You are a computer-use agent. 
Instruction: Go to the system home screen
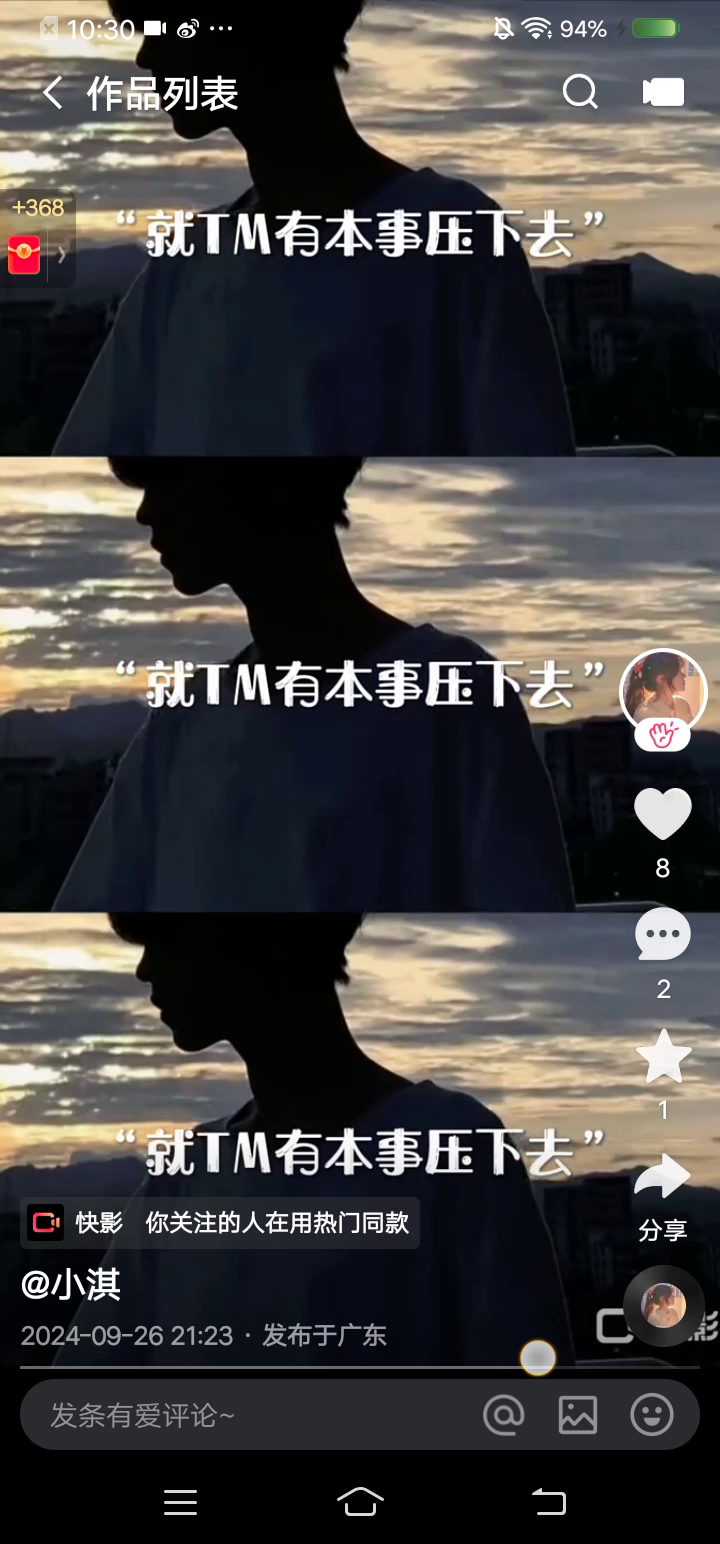360,1502
